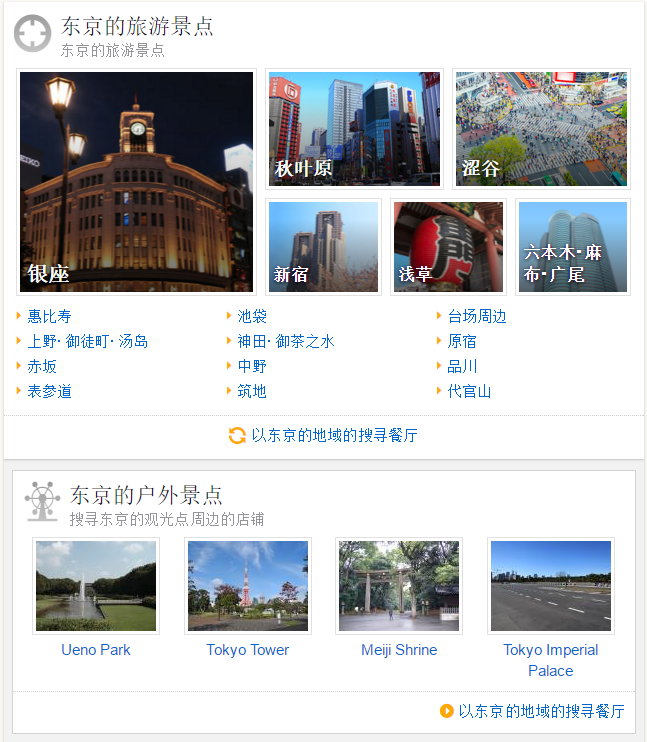Tap 以东京的地域的搜寻餐厅 under the area list
Image resolution: width=647 pixels, height=742 pixels.
(334, 435)
